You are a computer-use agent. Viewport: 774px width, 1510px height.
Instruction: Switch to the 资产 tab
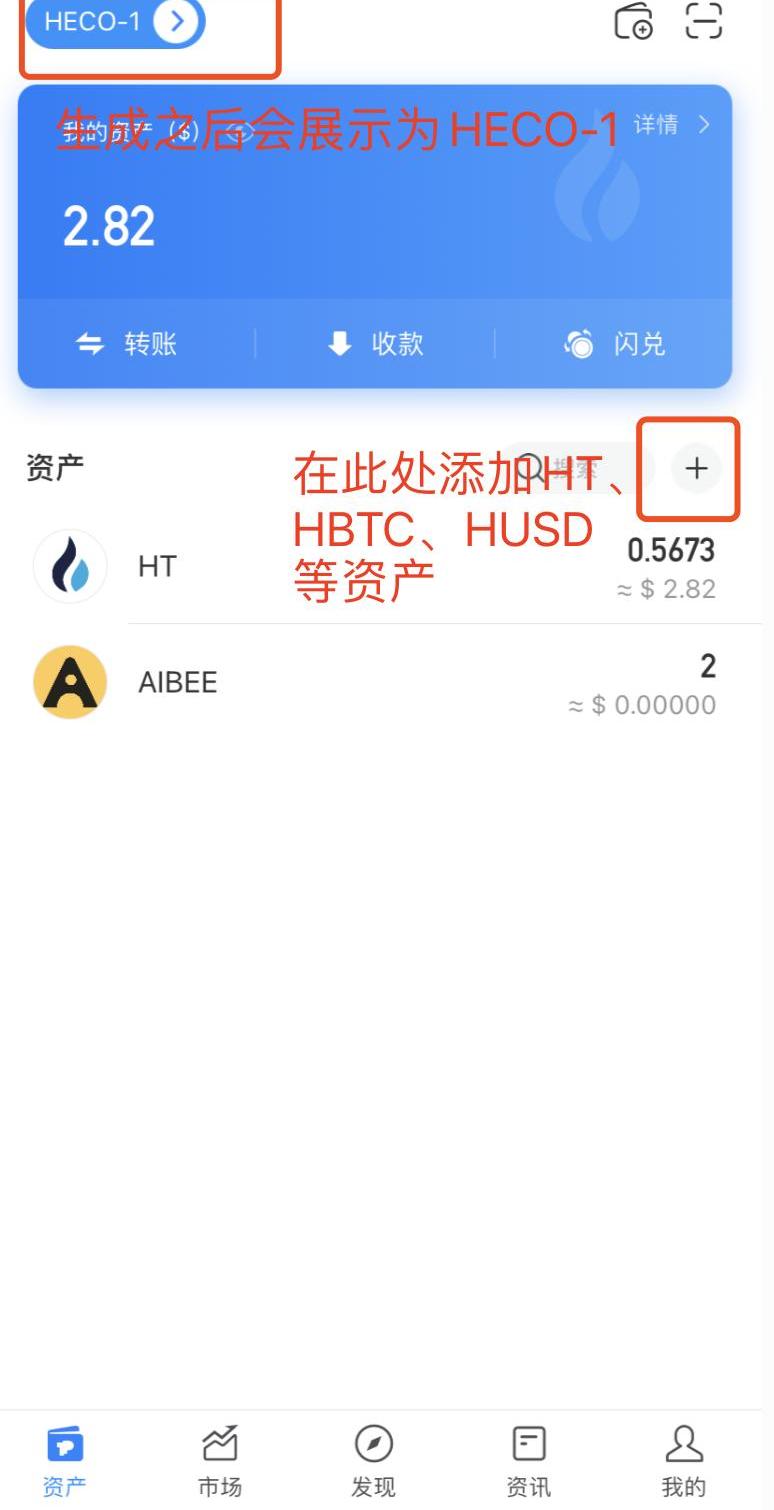point(64,1460)
